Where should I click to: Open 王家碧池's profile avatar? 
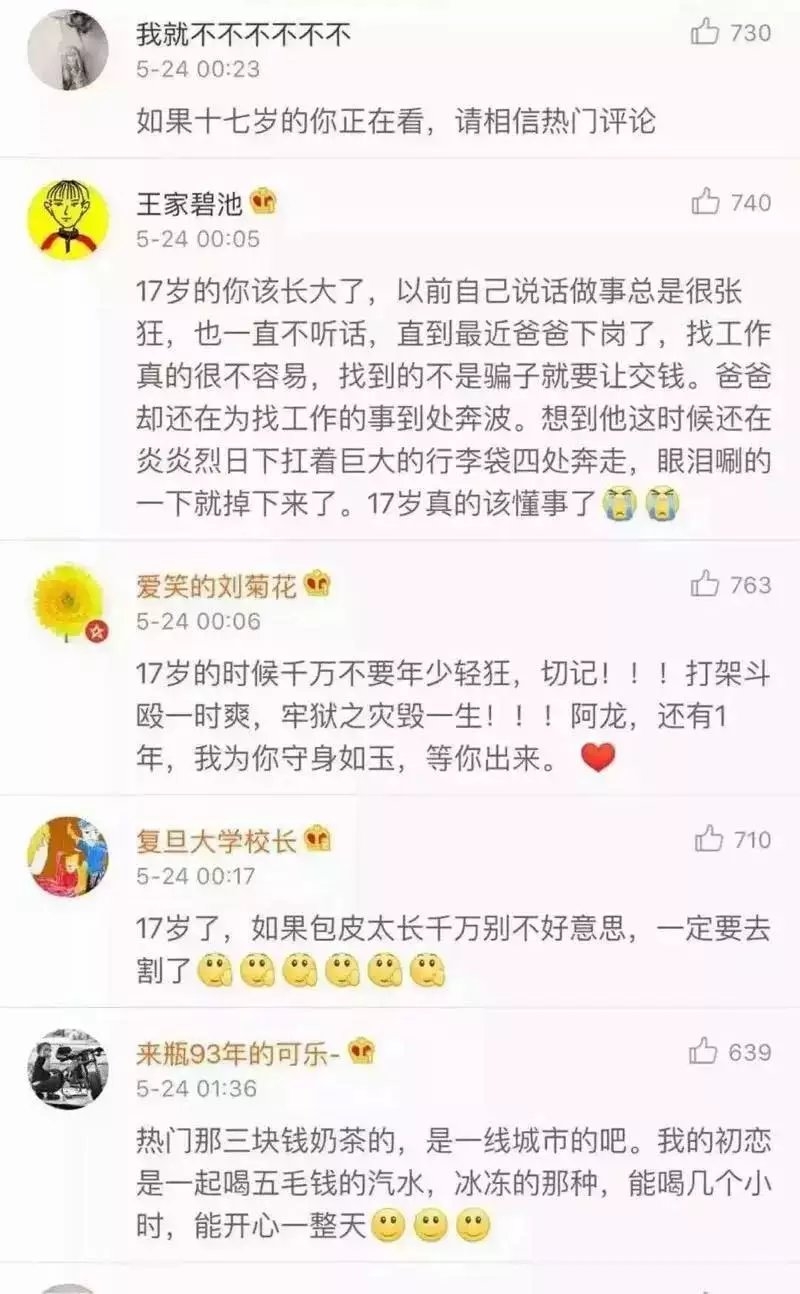point(68,221)
